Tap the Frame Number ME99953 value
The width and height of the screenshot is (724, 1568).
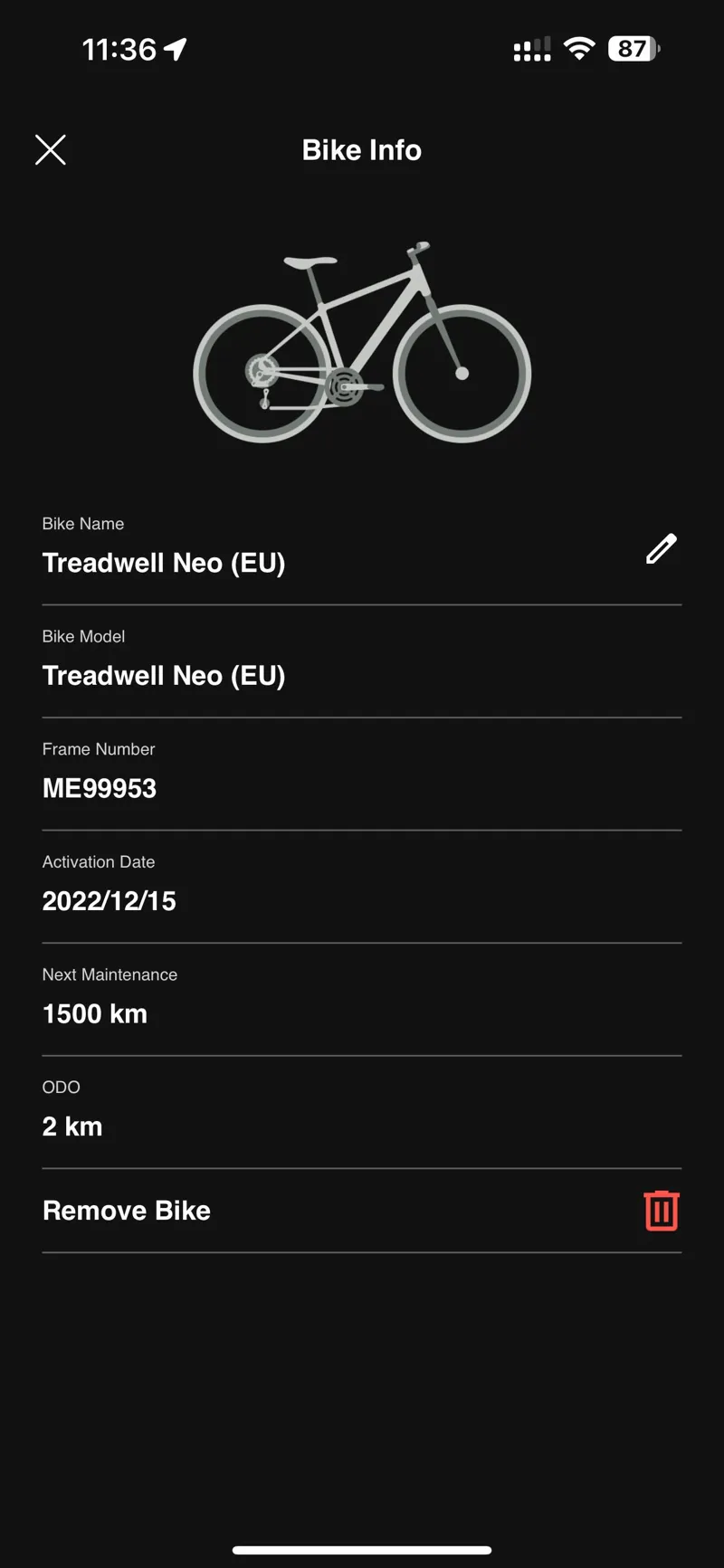click(x=100, y=788)
